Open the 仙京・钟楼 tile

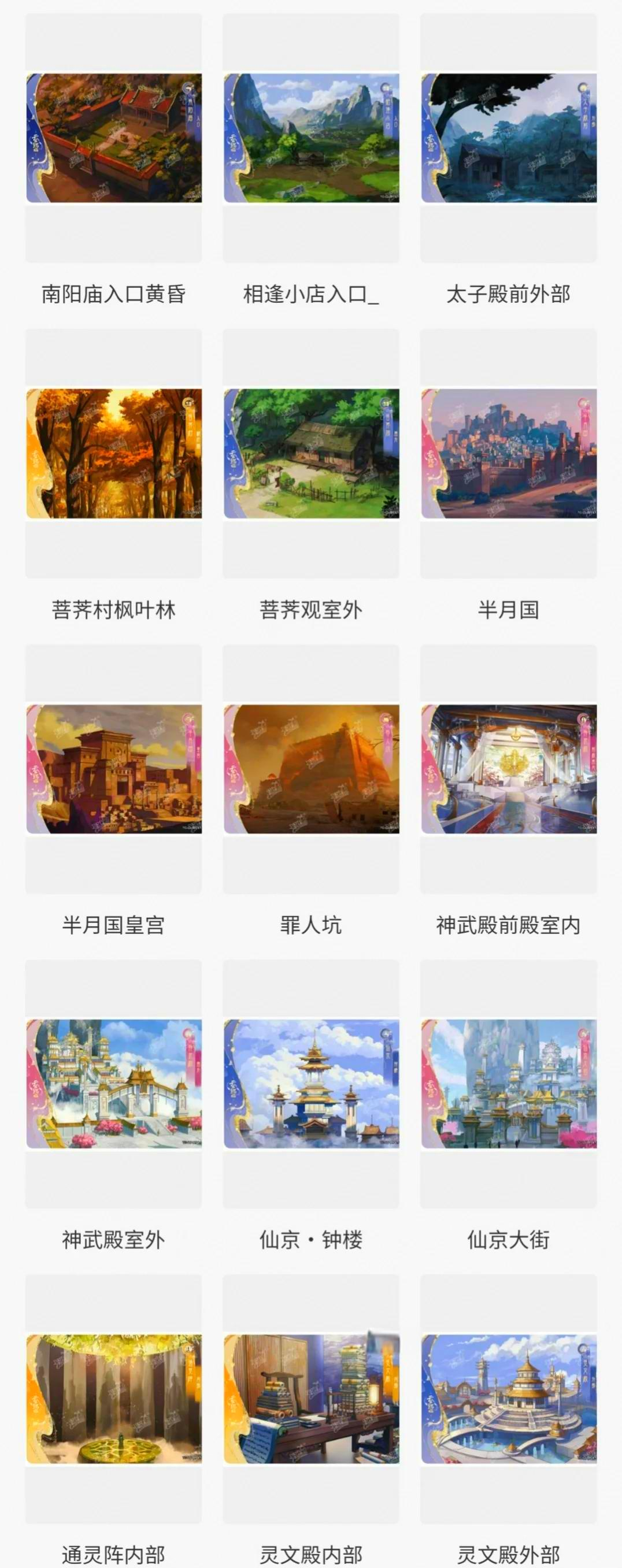point(311,1084)
